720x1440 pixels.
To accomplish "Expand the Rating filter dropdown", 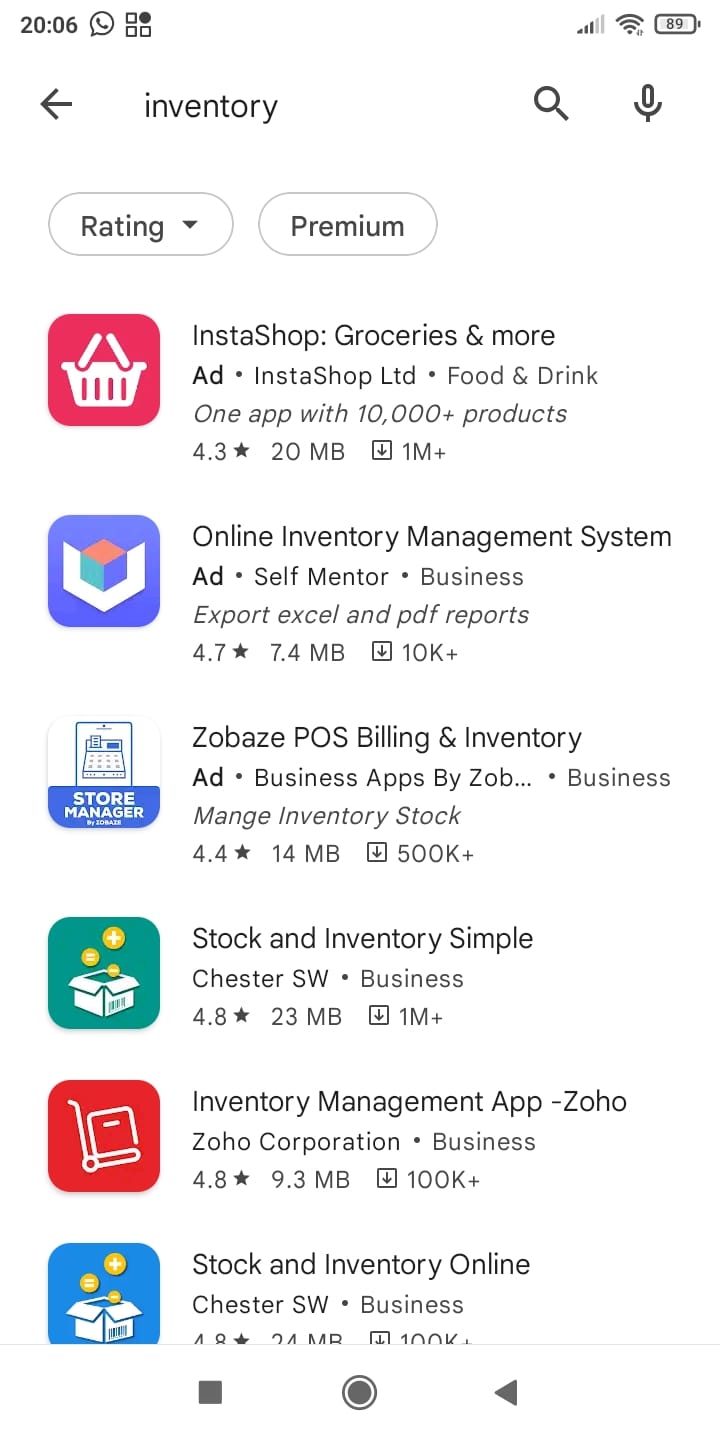I will [x=141, y=225].
